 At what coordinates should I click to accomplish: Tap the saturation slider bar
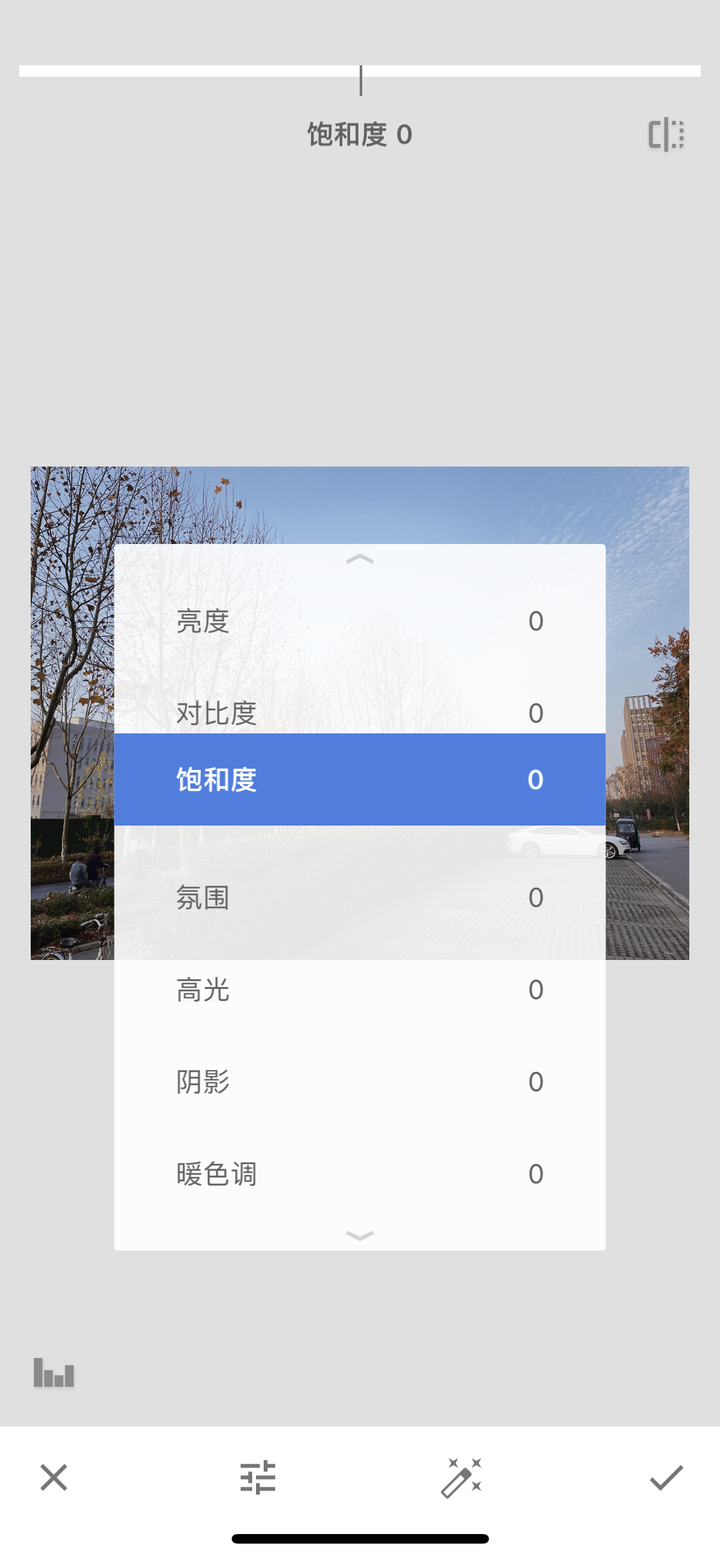pos(360,72)
